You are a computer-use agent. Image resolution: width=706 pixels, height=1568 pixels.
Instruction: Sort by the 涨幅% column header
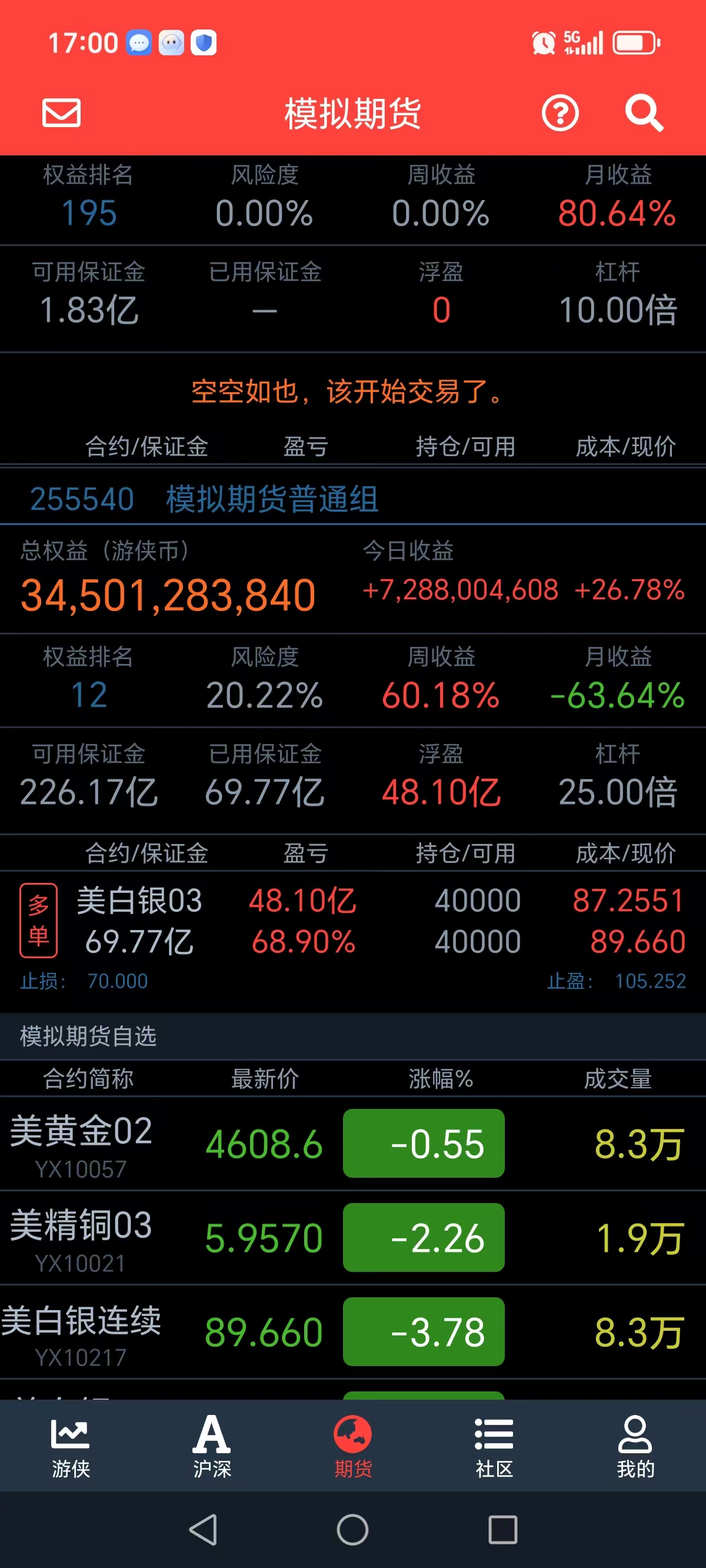[441, 1079]
